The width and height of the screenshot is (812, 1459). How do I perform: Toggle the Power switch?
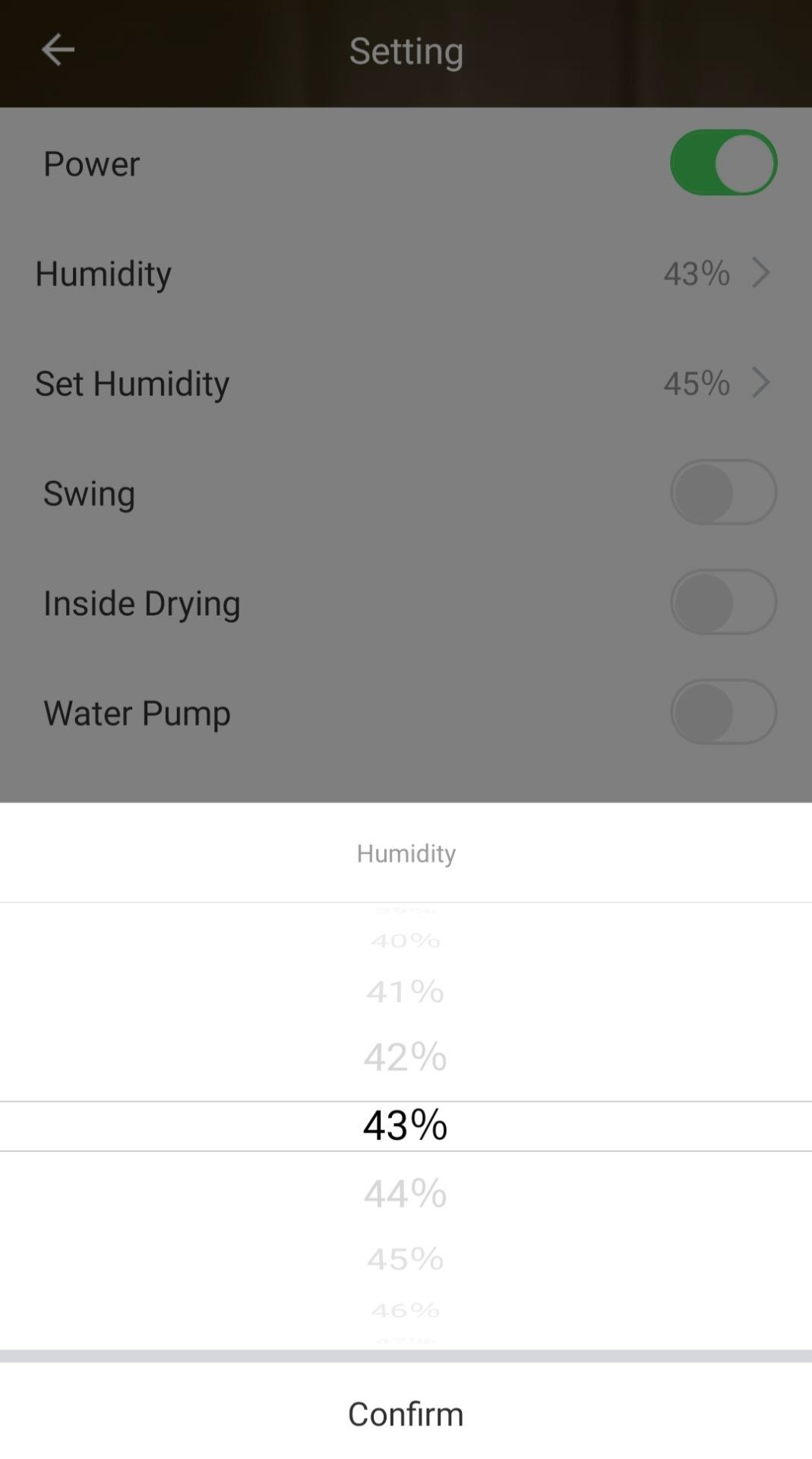pos(723,163)
